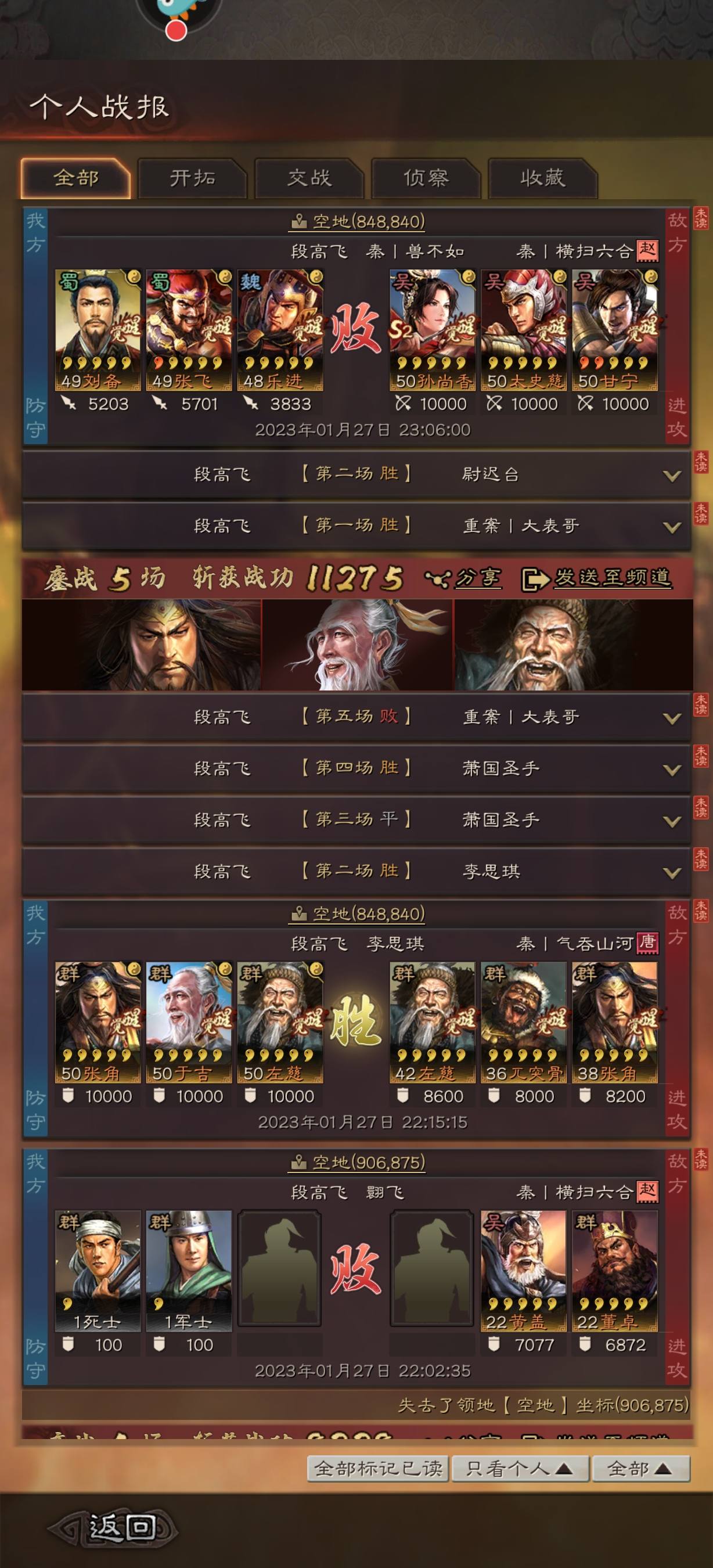
Task: Expand 第五场 败 row against 重案|大表哥
Action: click(672, 718)
